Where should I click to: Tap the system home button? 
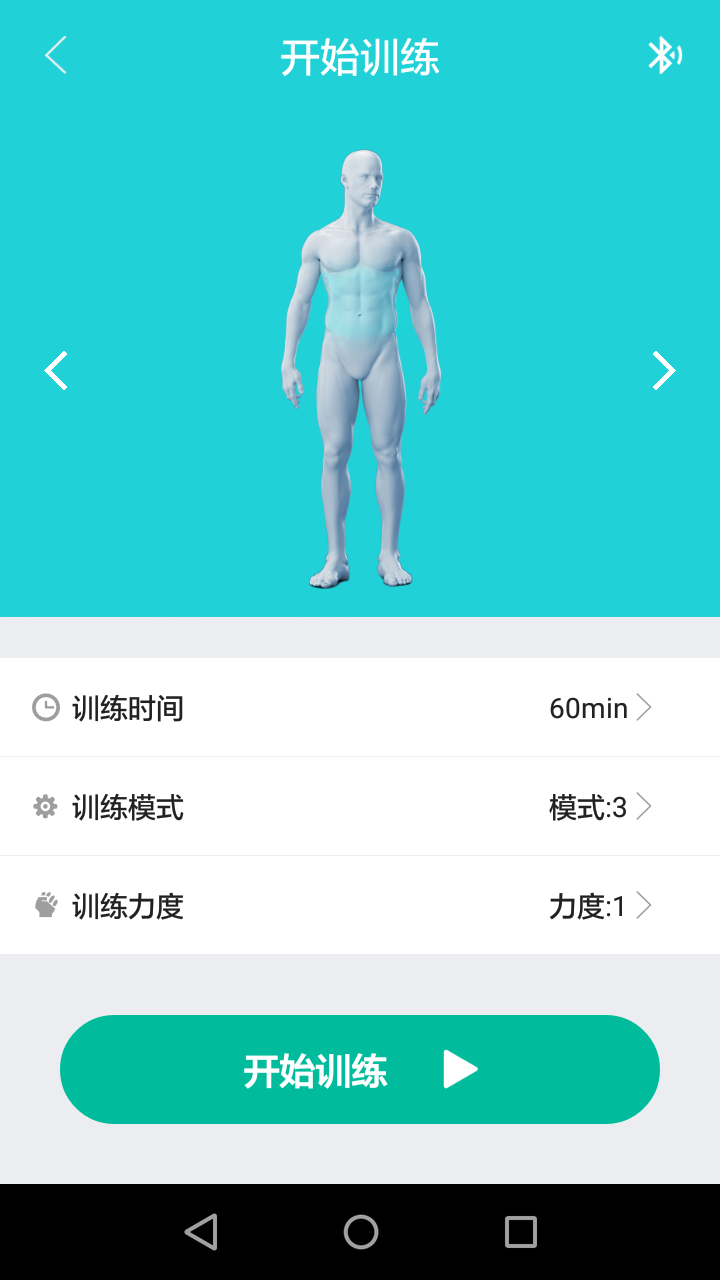360,1232
